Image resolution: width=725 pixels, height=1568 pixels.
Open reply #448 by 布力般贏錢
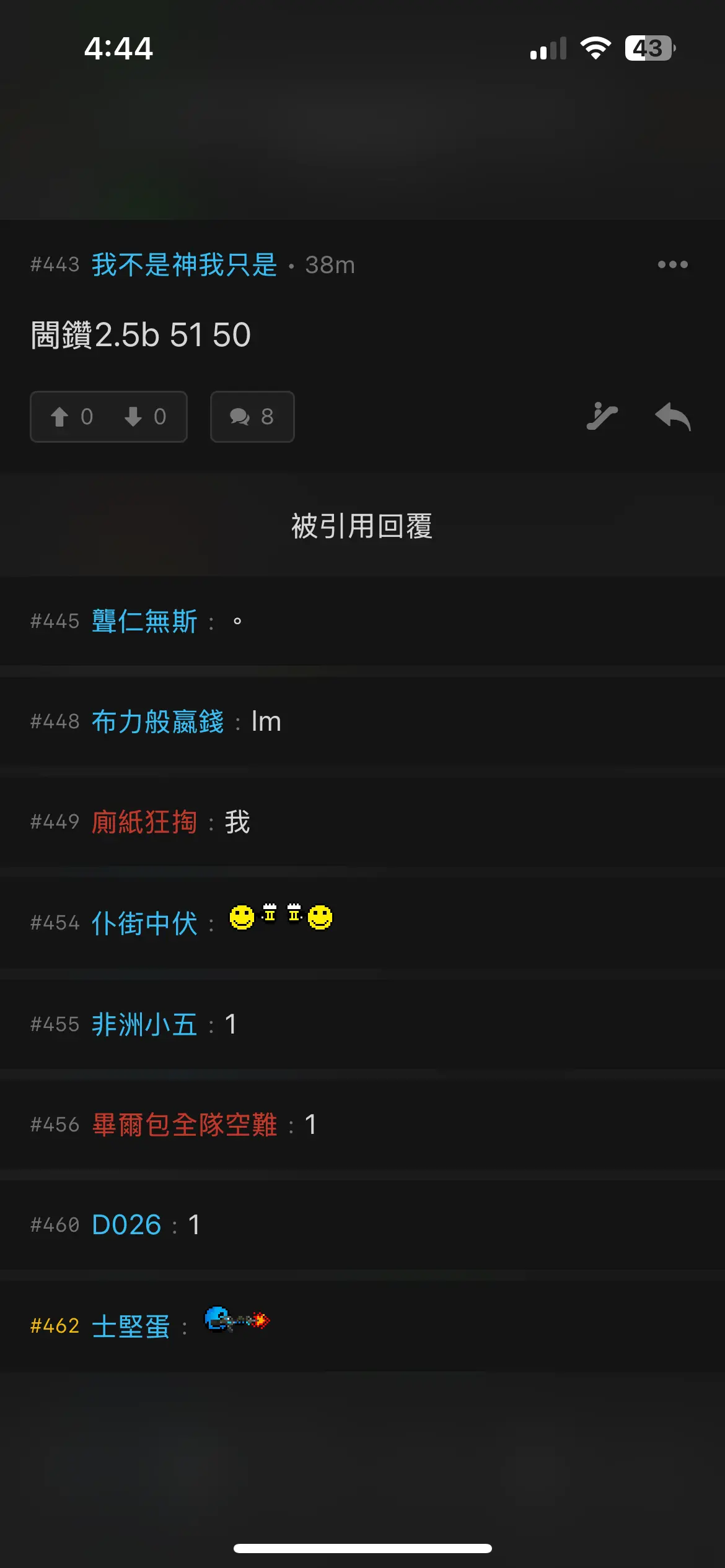(362, 721)
